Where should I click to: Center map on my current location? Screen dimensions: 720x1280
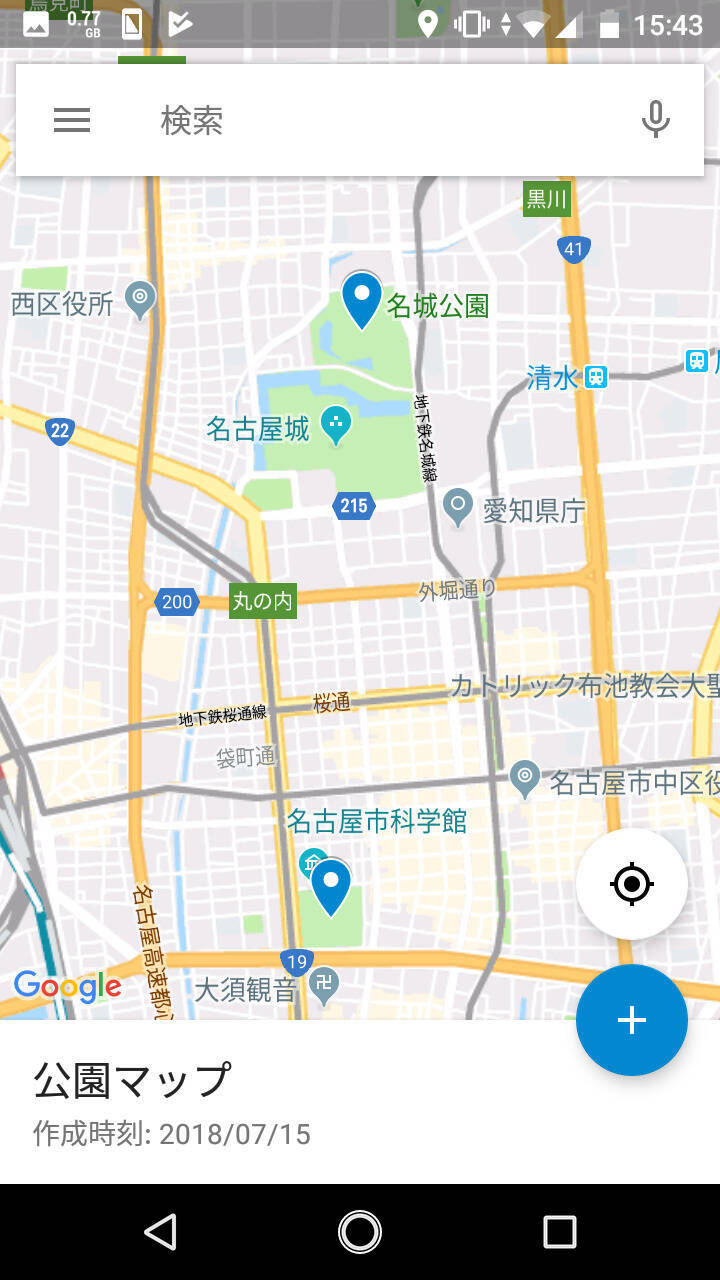[x=631, y=884]
